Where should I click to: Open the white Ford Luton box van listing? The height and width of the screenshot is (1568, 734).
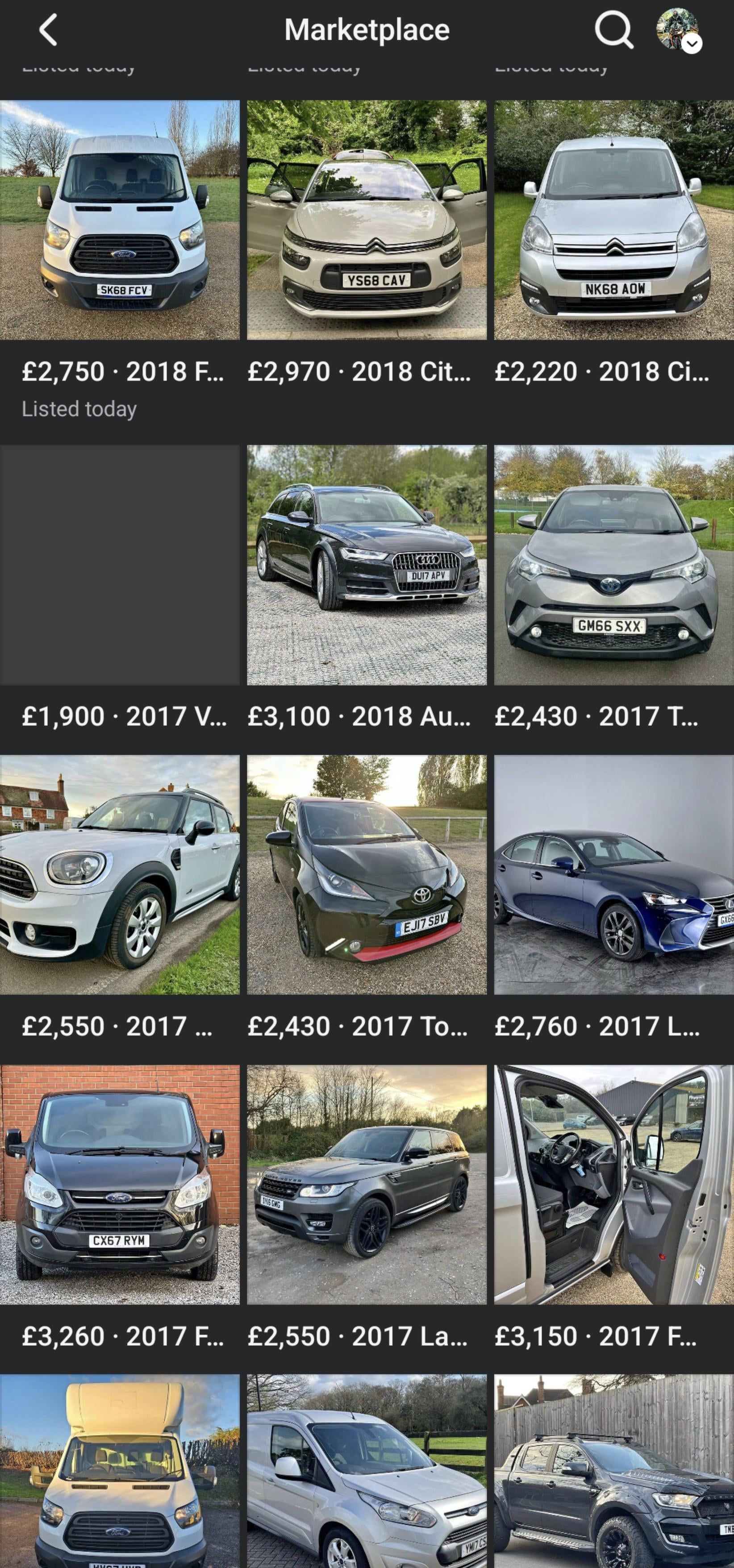tap(119, 1472)
